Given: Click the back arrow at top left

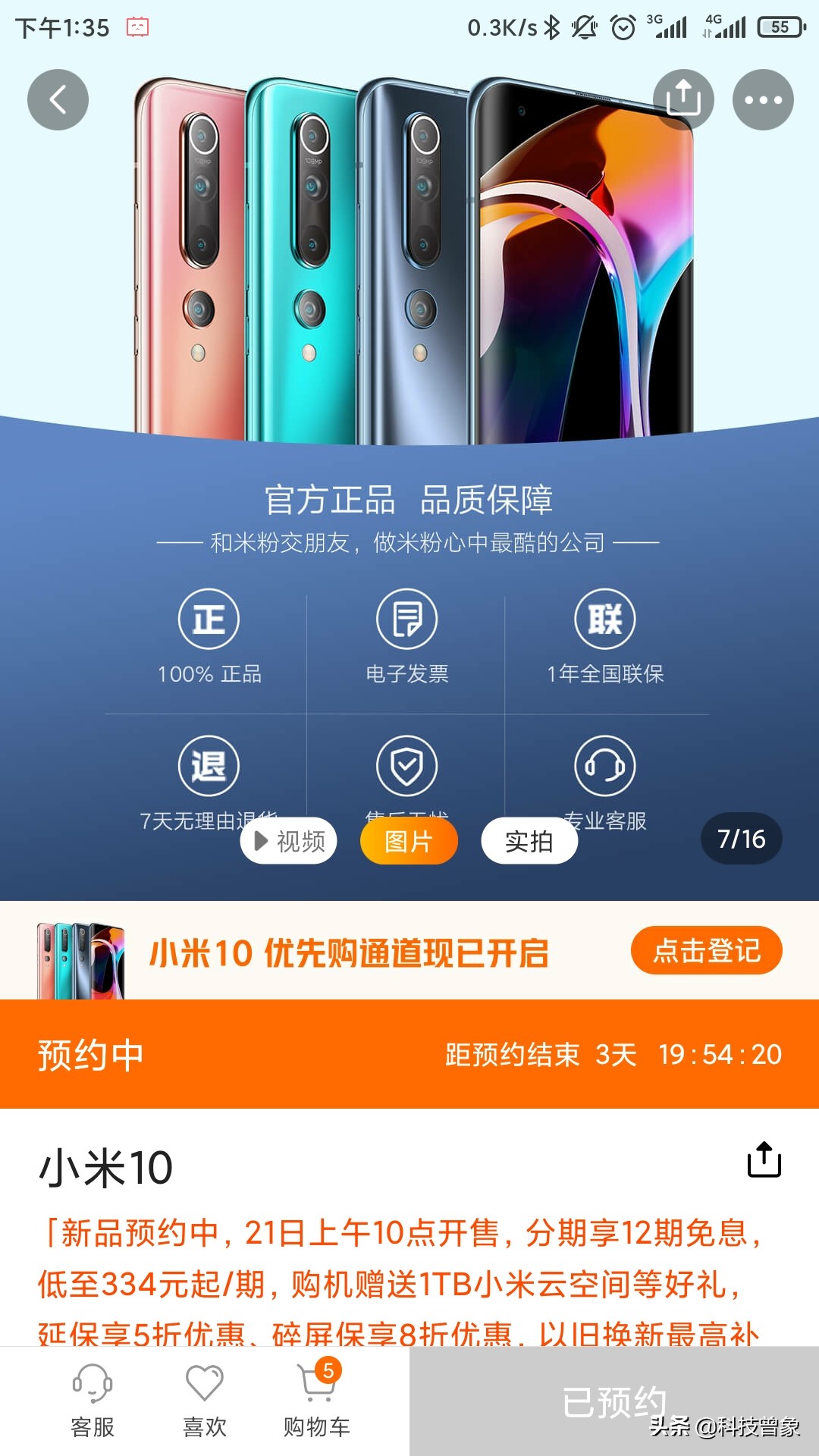Looking at the screenshot, I should coord(58,99).
